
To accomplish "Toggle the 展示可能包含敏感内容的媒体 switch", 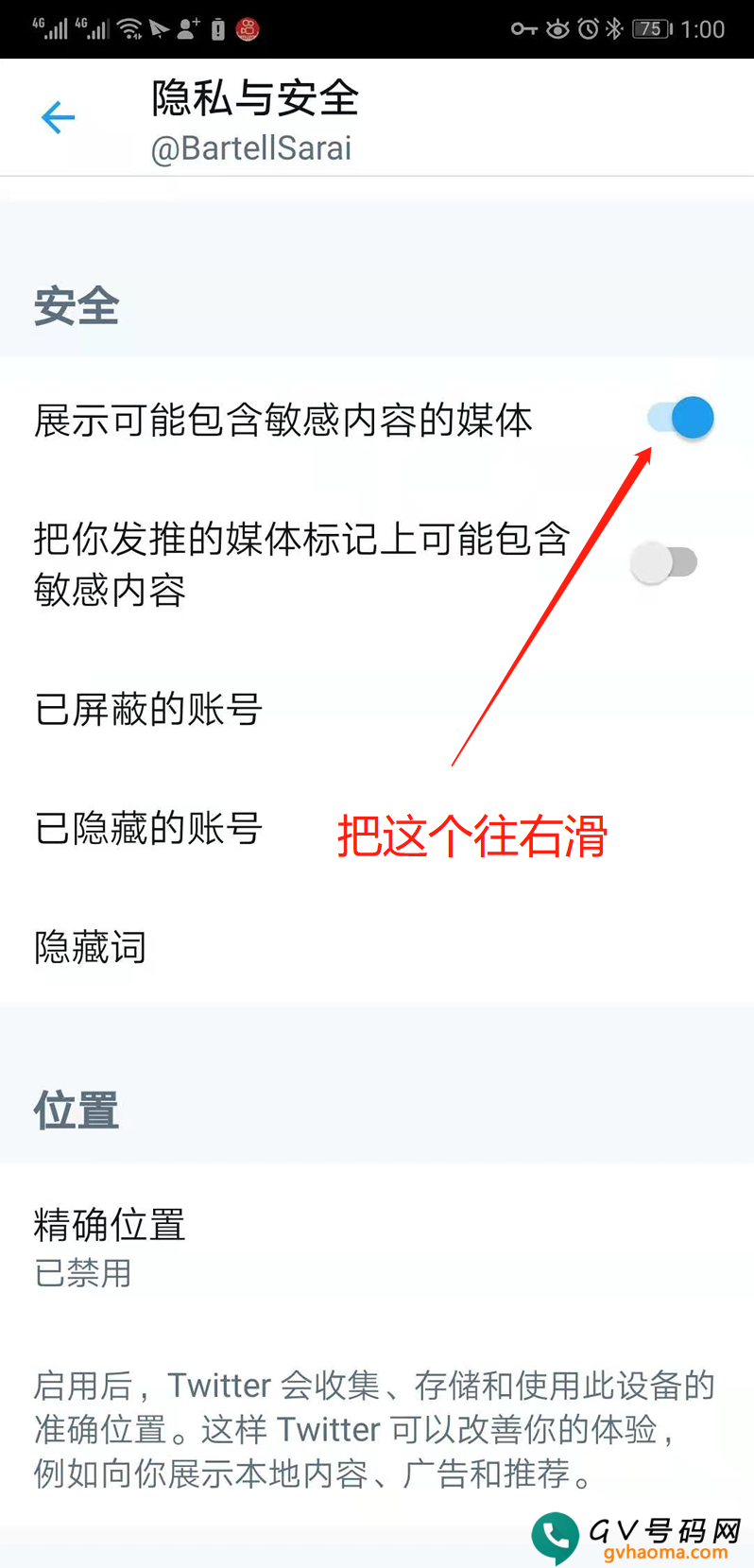I will (x=681, y=419).
